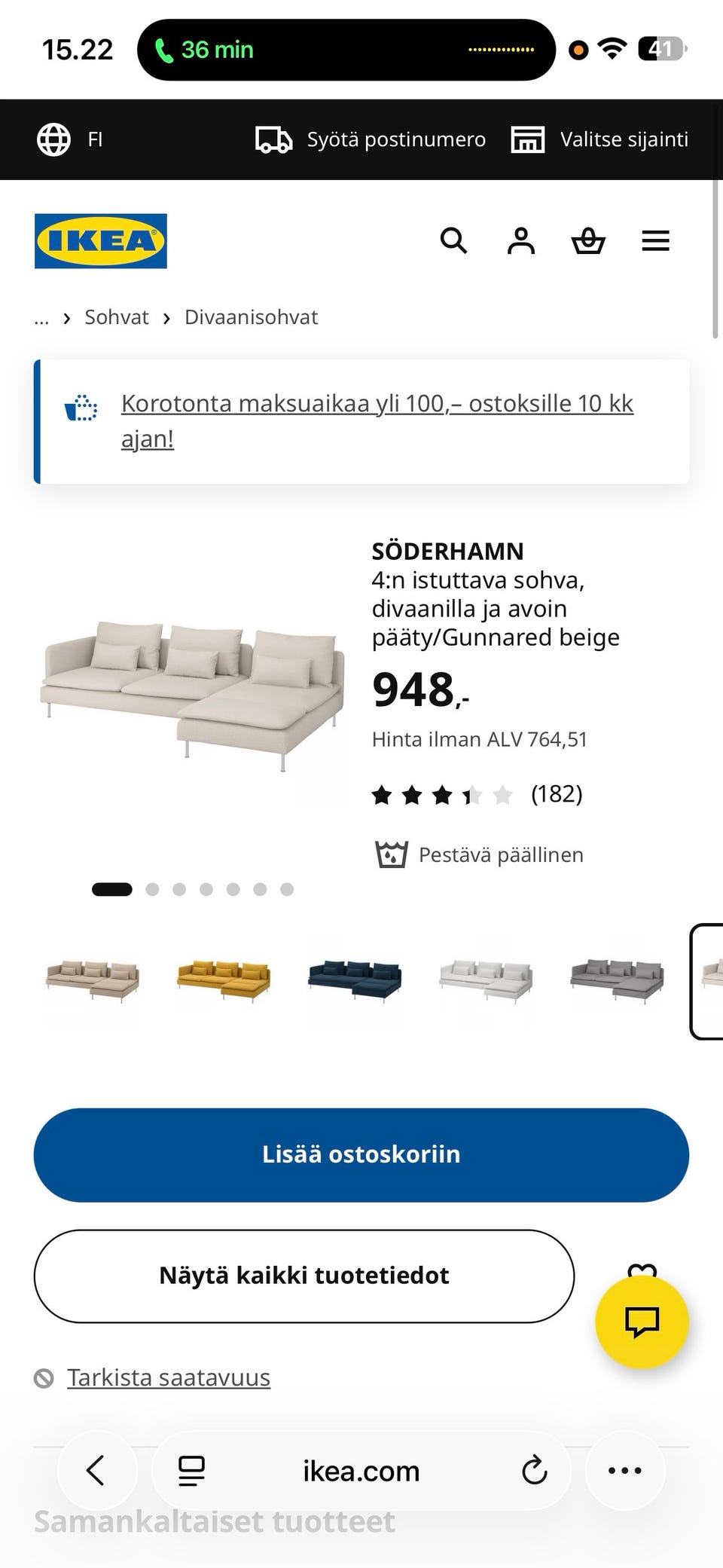Image resolution: width=723 pixels, height=1568 pixels.
Task: Go to the Sohvat breadcrumb
Action: (117, 317)
